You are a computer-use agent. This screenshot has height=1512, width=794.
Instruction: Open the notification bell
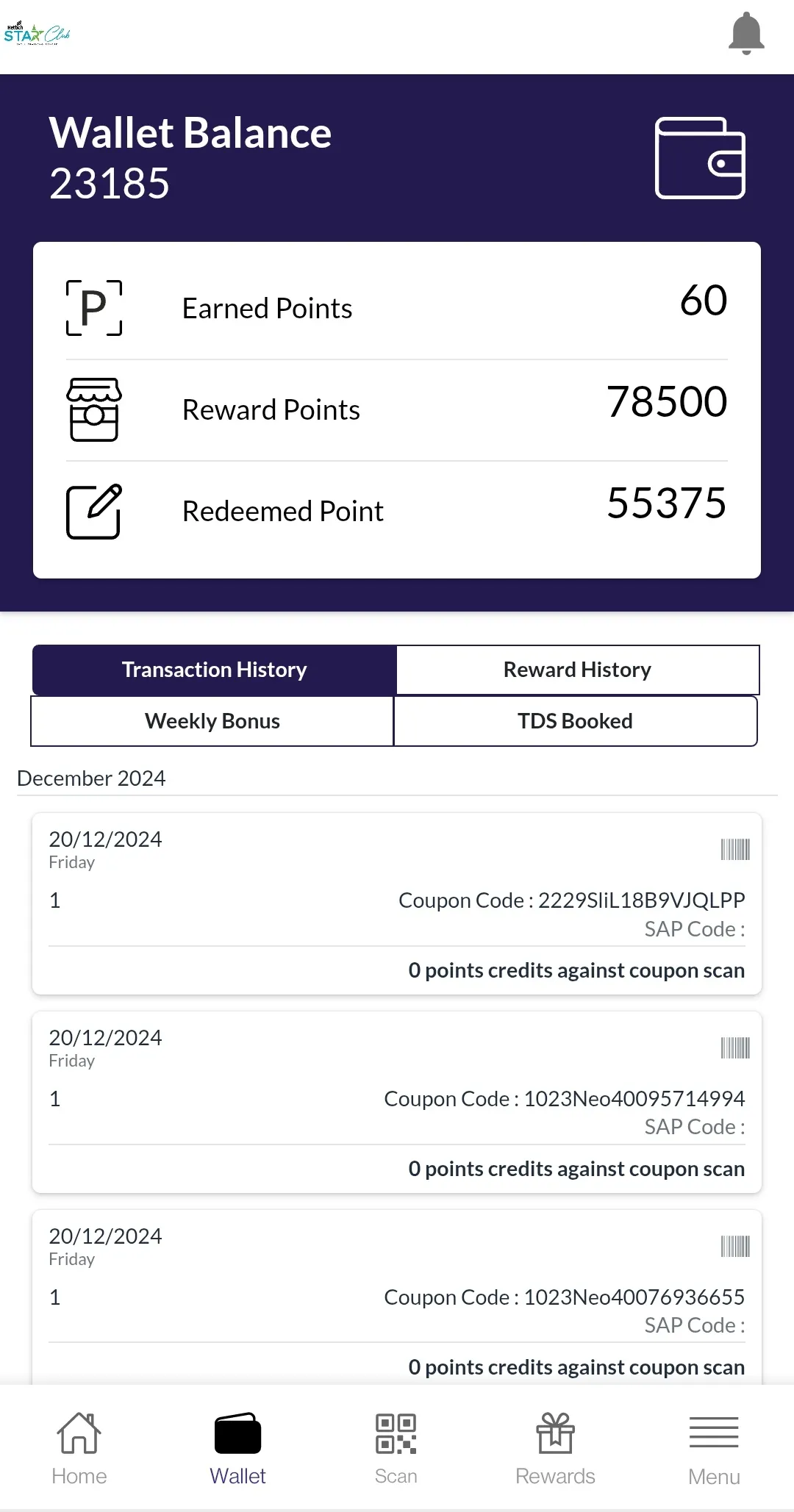coord(747,34)
